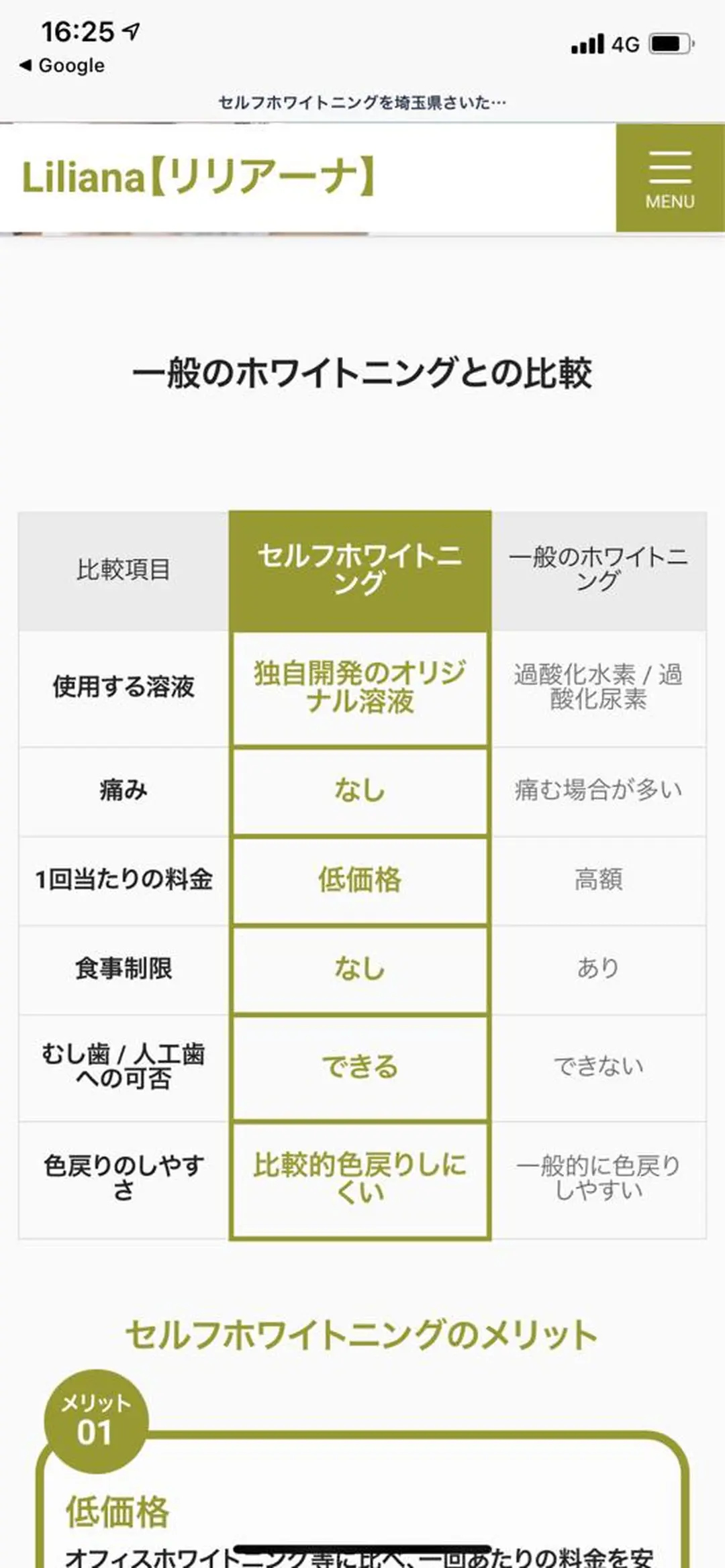Tap the 食事制限 row label
Image resolution: width=725 pixels, height=1568 pixels.
[123, 968]
